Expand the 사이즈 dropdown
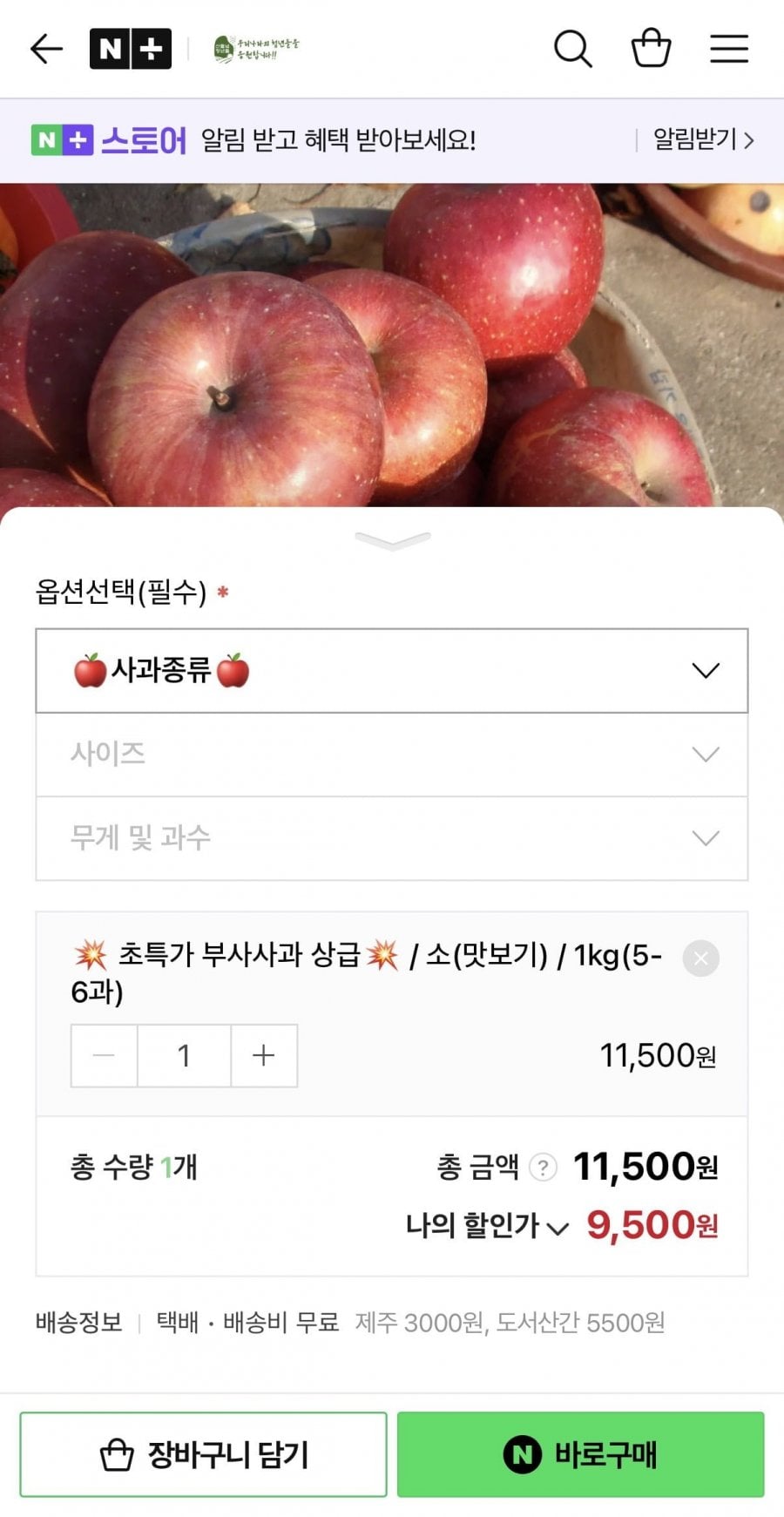784x1517 pixels. (392, 755)
